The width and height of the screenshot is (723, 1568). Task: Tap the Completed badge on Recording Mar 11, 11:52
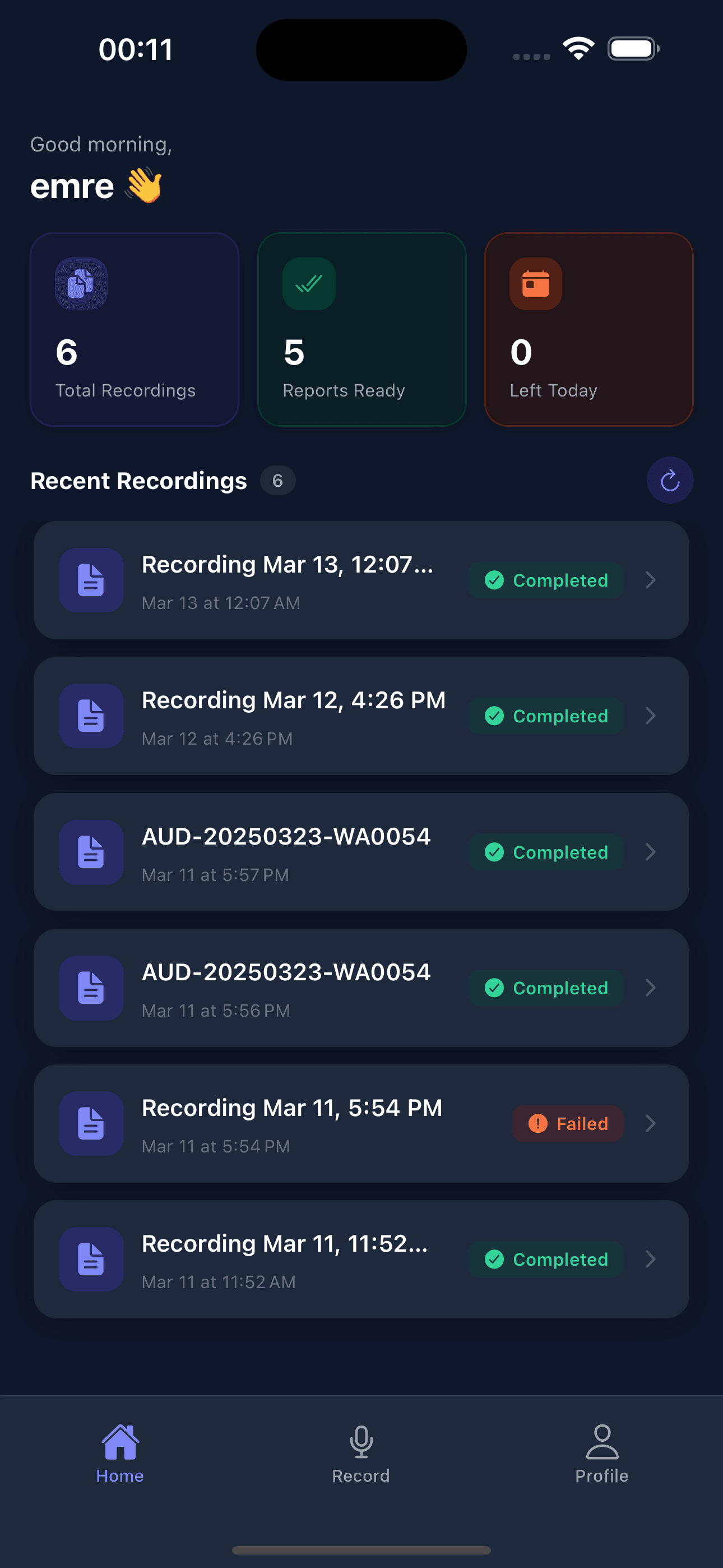coord(545,1259)
